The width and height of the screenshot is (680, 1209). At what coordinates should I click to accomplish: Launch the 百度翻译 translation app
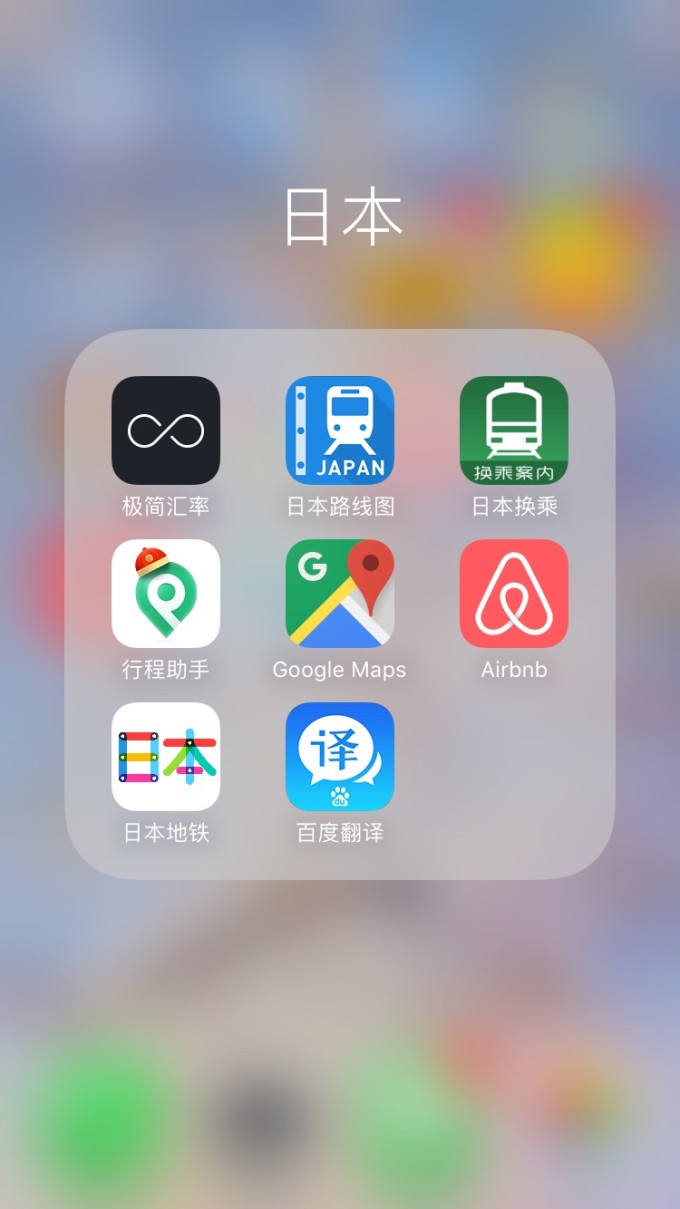340,756
